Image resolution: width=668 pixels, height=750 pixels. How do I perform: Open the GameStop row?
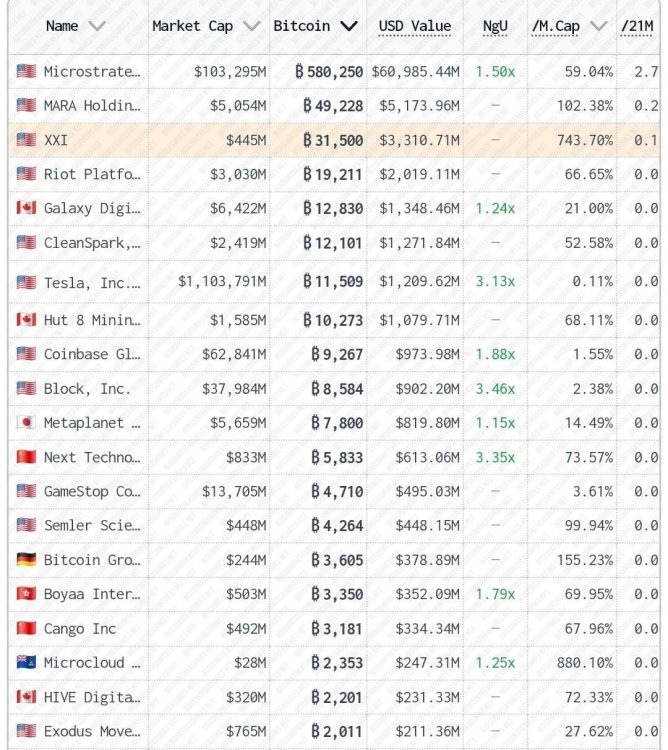pyautogui.click(x=92, y=491)
